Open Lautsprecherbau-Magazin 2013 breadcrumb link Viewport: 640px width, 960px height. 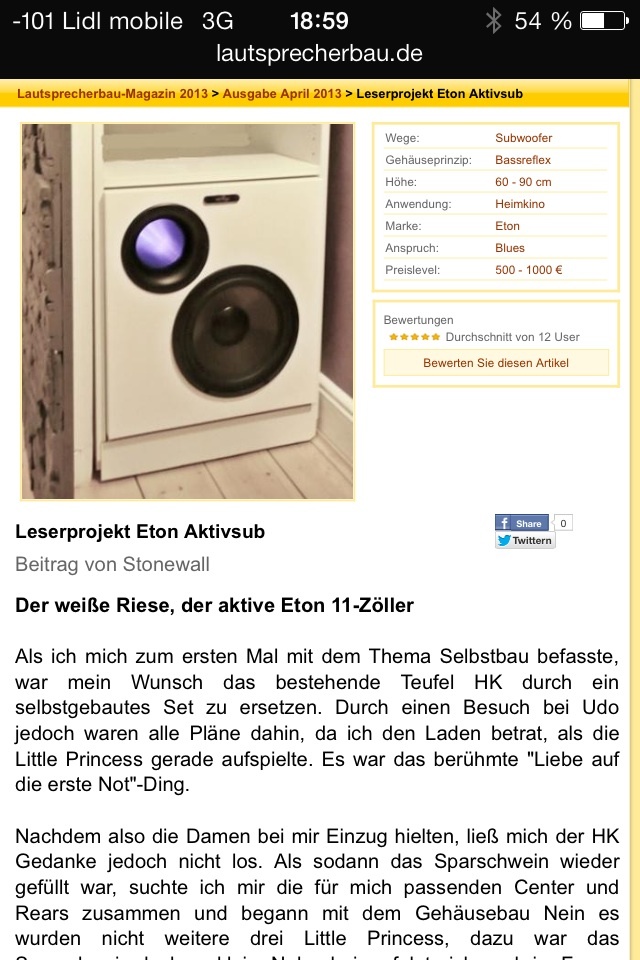pos(112,94)
